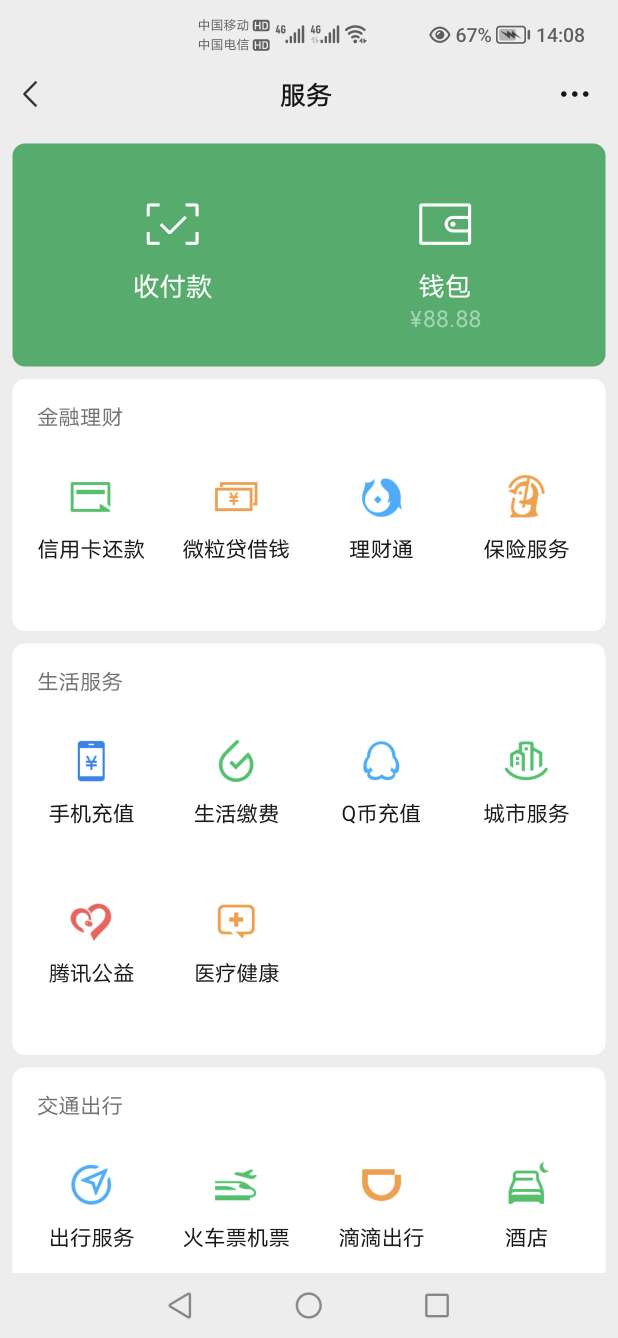Screen dimensions: 618x1338
Task: Open recent apps with the square button
Action: click(437, 1305)
